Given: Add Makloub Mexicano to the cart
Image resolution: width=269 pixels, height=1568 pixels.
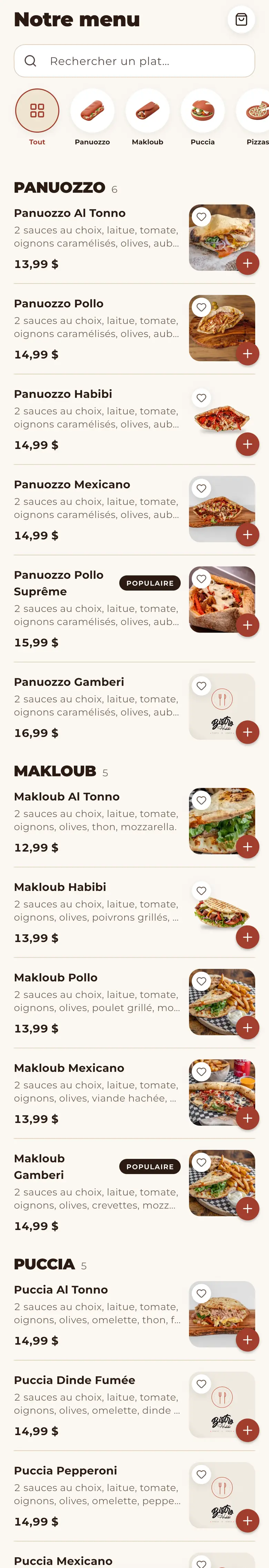Looking at the screenshot, I should [248, 1118].
